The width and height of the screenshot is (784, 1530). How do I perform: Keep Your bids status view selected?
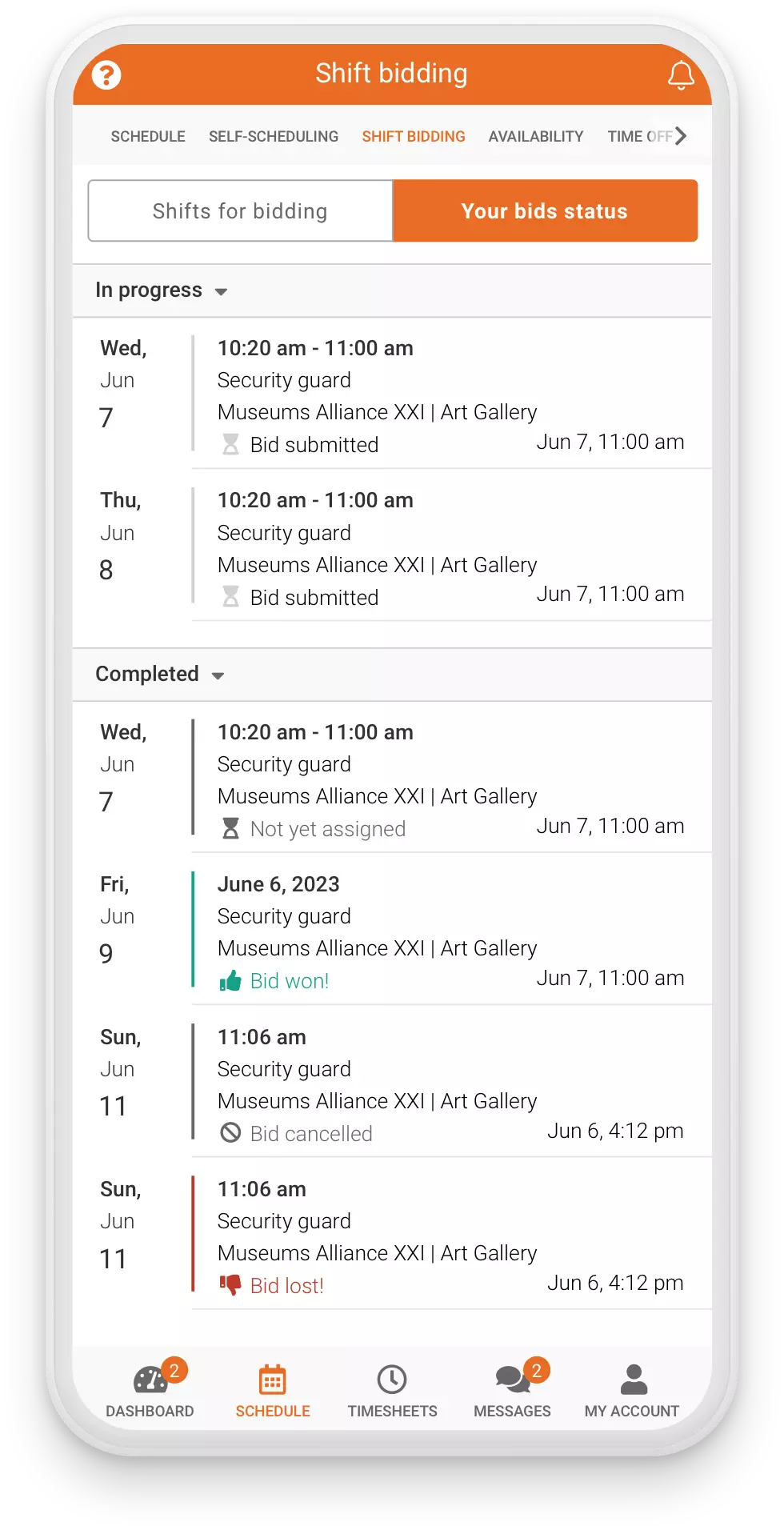545,210
